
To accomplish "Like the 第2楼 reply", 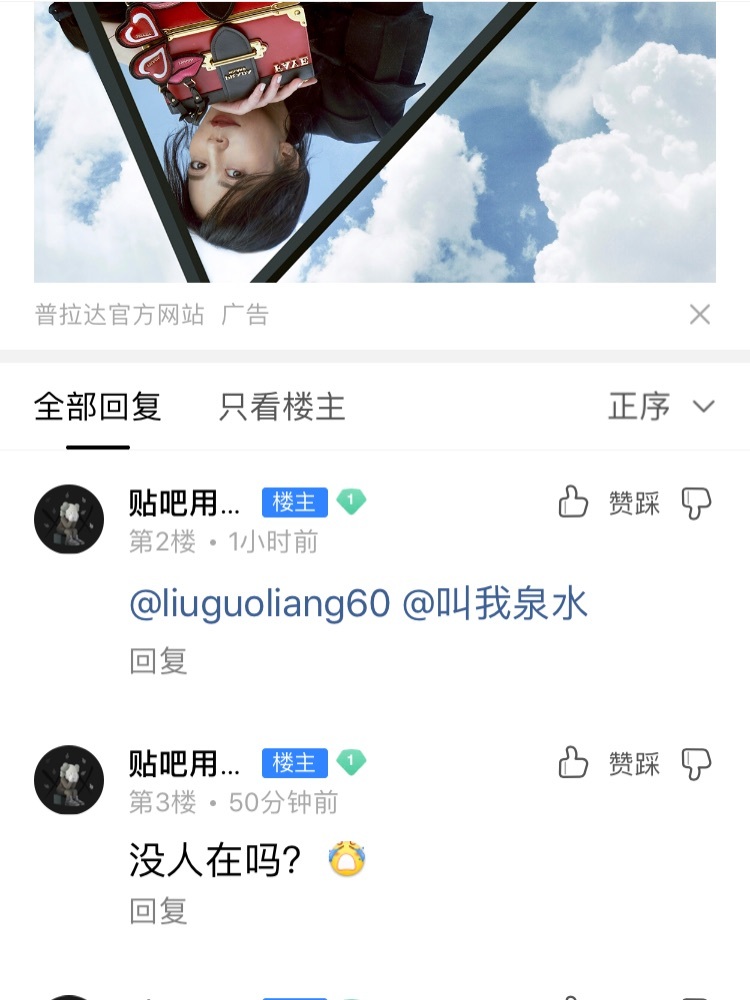I will pyautogui.click(x=574, y=502).
